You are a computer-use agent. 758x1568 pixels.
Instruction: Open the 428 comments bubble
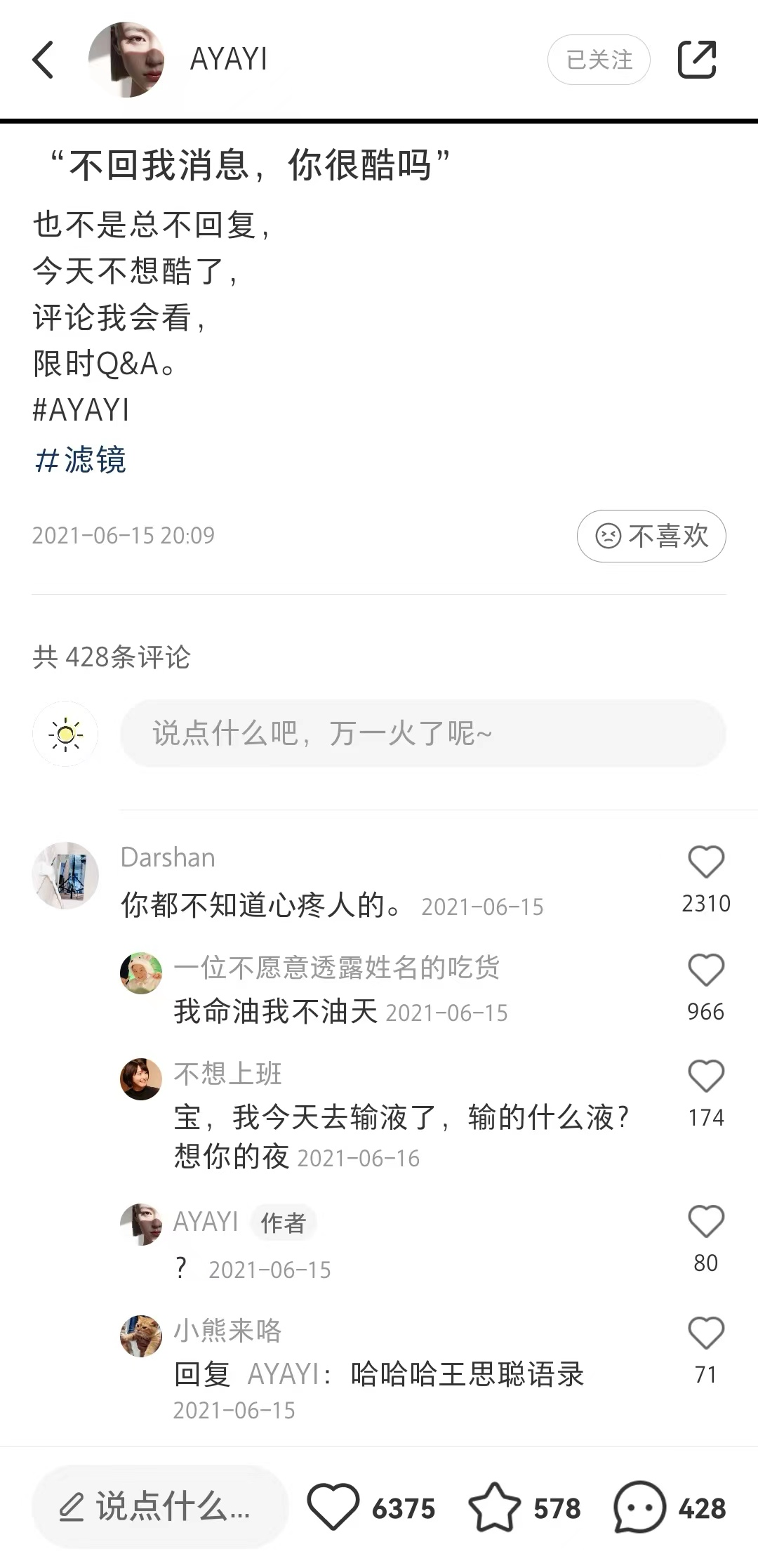[639, 1507]
